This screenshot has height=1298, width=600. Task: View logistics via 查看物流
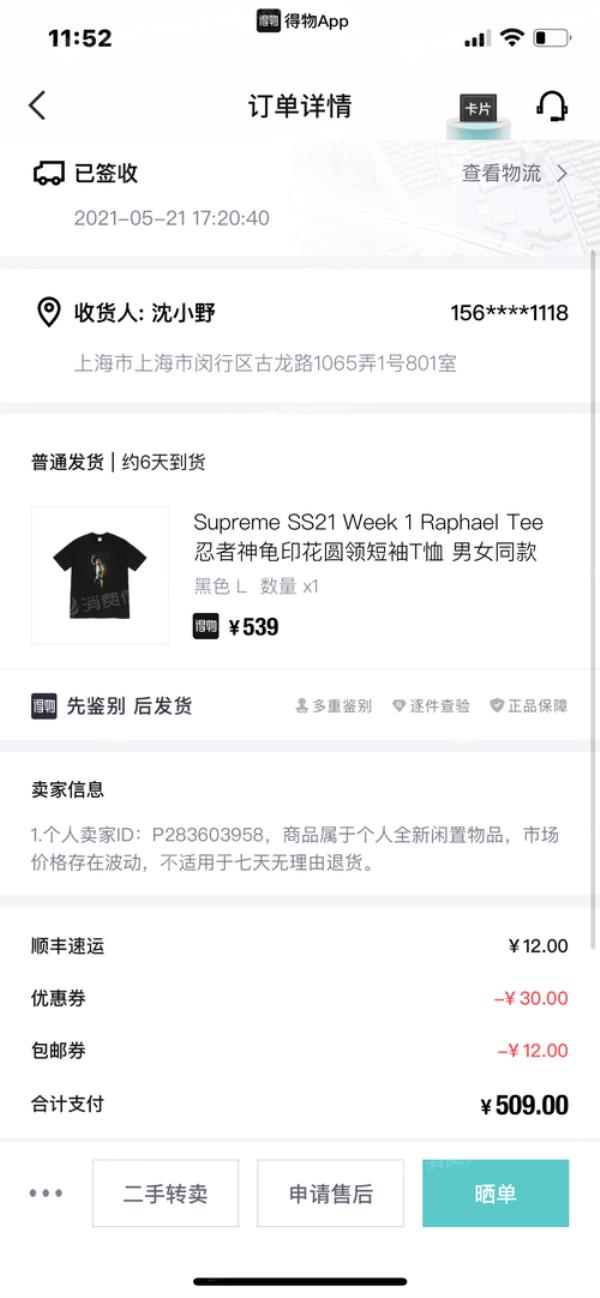[514, 174]
